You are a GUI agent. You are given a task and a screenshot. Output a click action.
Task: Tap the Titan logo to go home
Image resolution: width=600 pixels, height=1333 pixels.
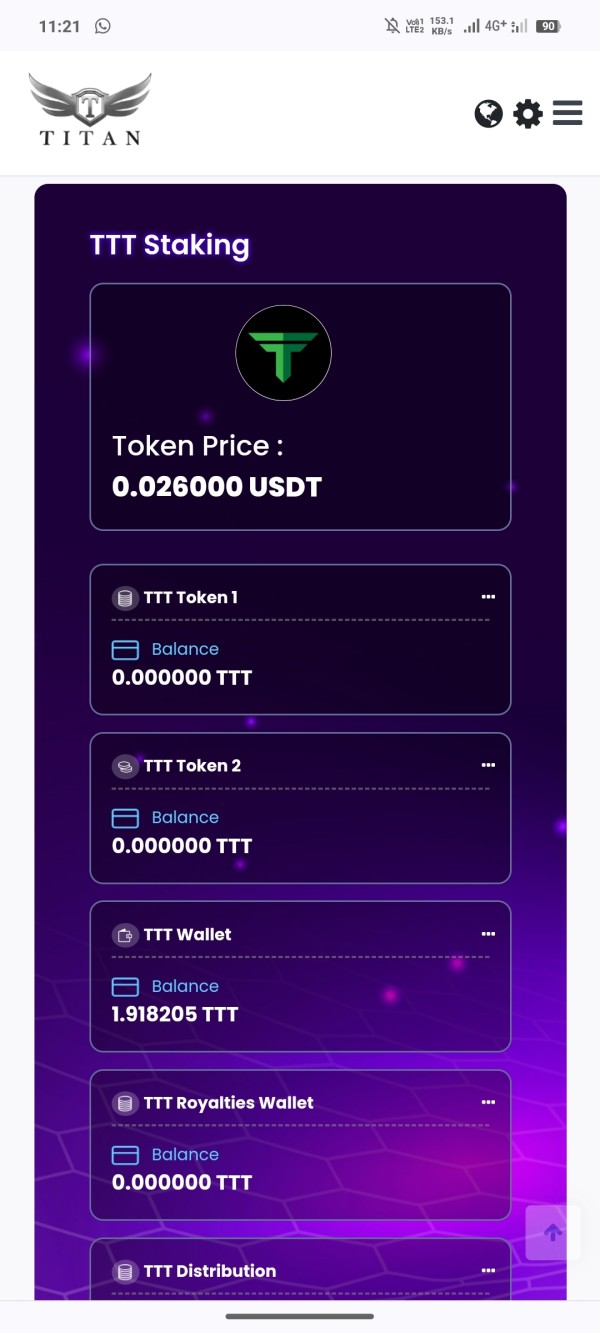click(x=90, y=110)
